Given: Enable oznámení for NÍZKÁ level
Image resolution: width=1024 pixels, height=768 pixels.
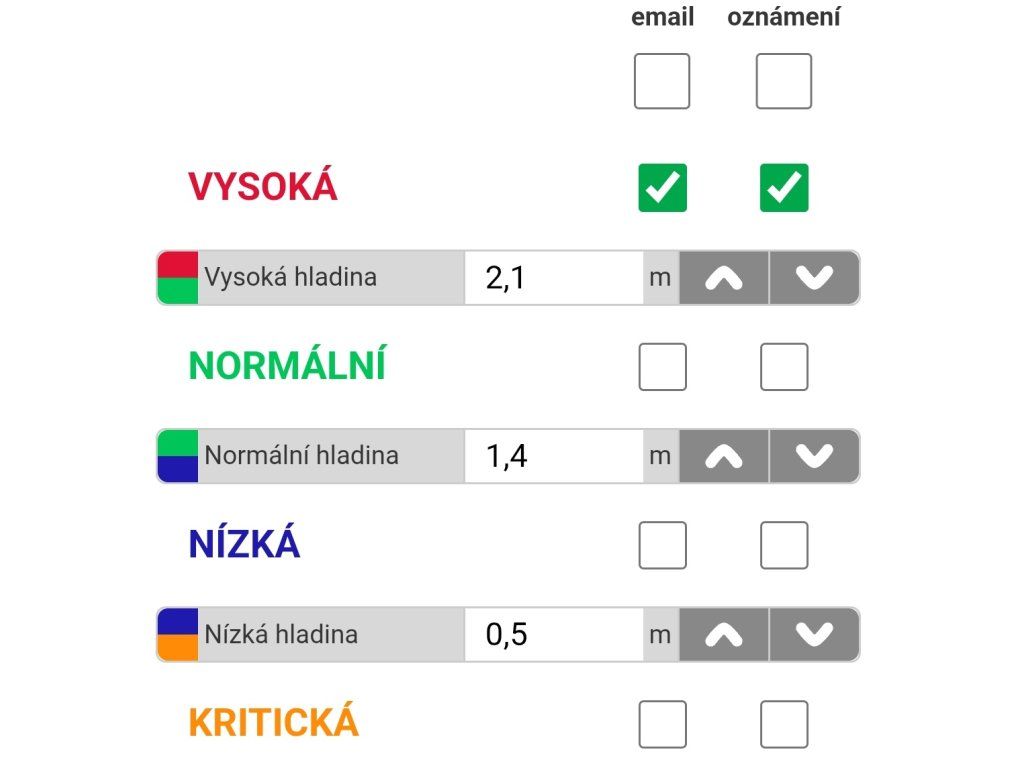Looking at the screenshot, I should point(784,545).
